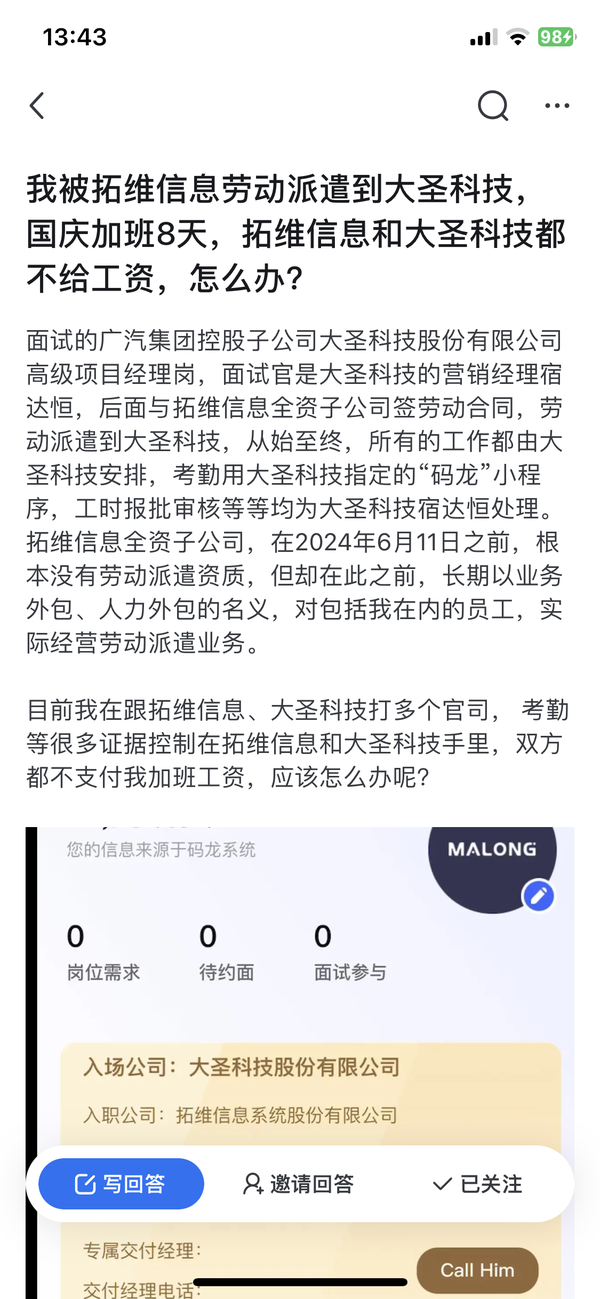
Task: Toggle the 已关注 follow button
Action: pyautogui.click(x=477, y=1184)
